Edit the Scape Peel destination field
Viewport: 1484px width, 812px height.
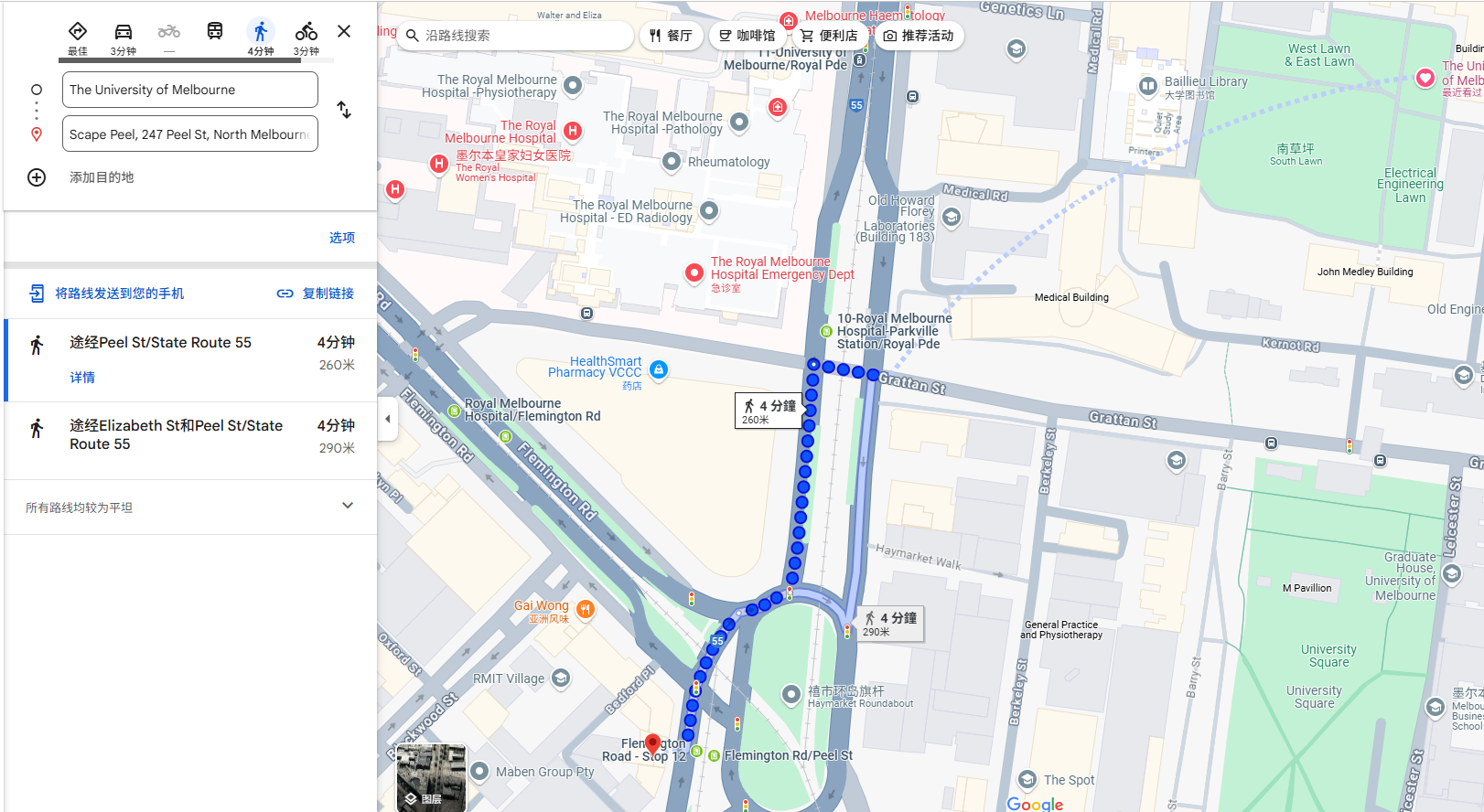click(189, 134)
